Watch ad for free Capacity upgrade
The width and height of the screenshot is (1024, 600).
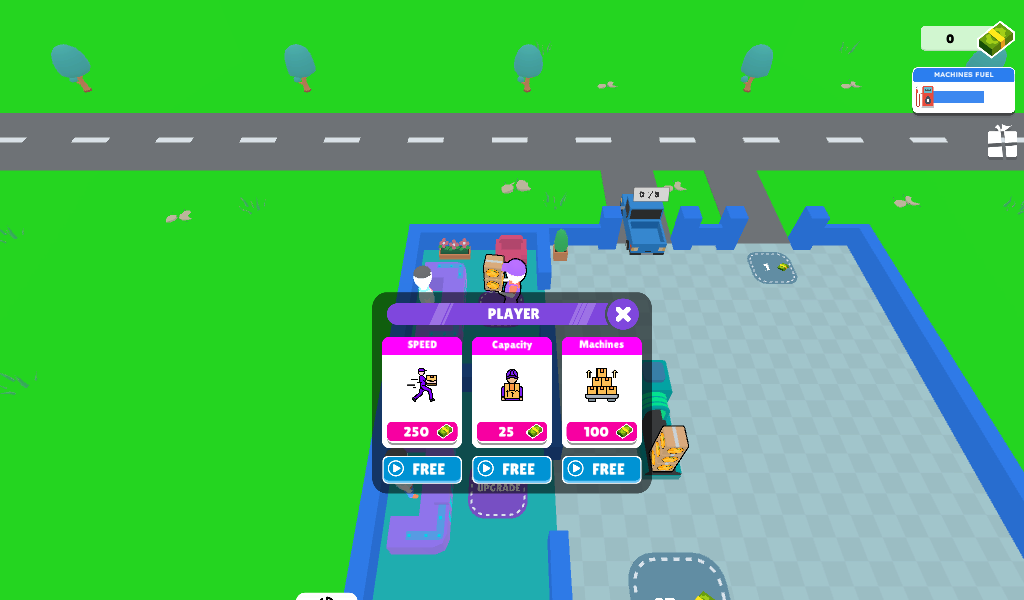point(512,469)
